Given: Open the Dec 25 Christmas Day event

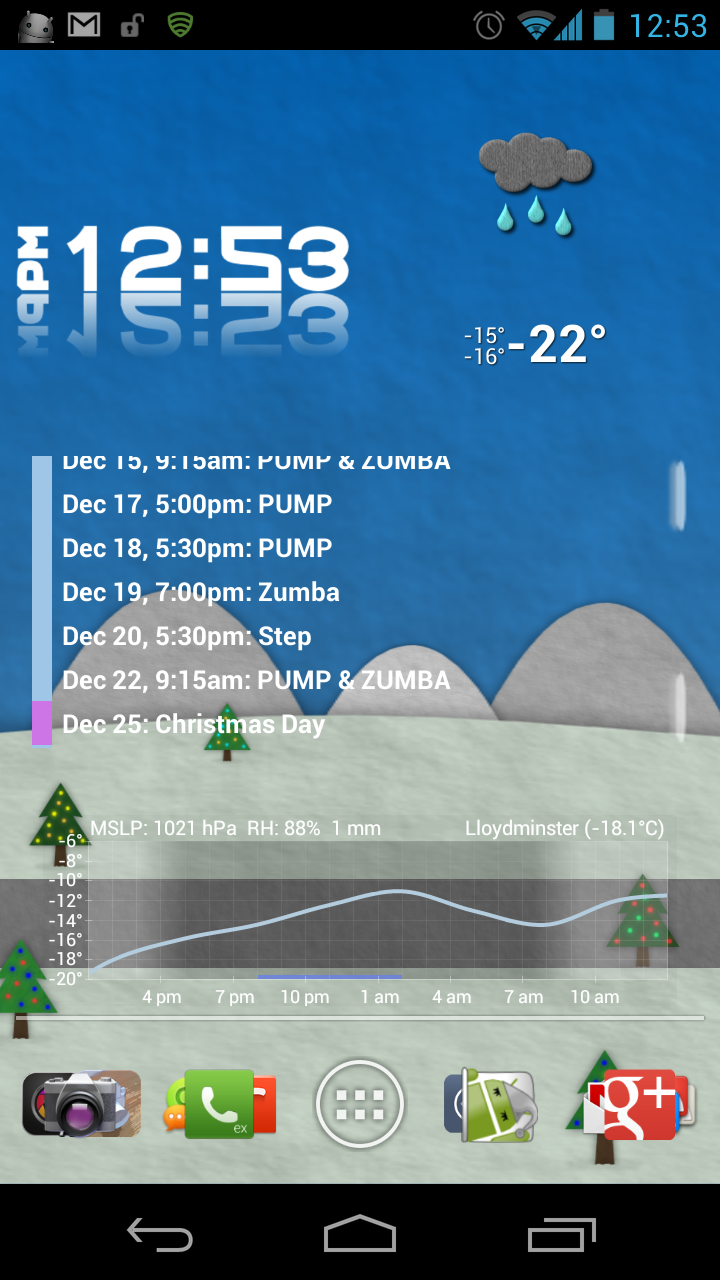Looking at the screenshot, I should [x=194, y=724].
